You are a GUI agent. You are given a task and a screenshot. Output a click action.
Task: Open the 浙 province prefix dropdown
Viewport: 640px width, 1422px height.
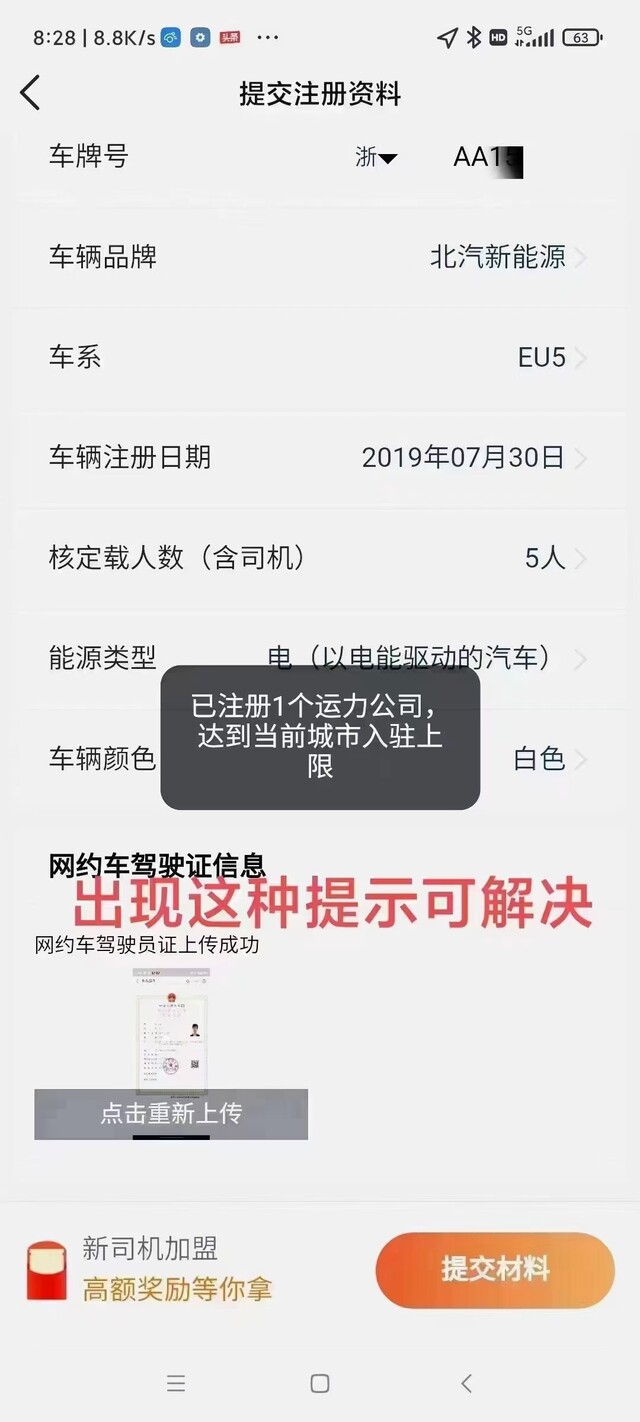click(x=376, y=157)
